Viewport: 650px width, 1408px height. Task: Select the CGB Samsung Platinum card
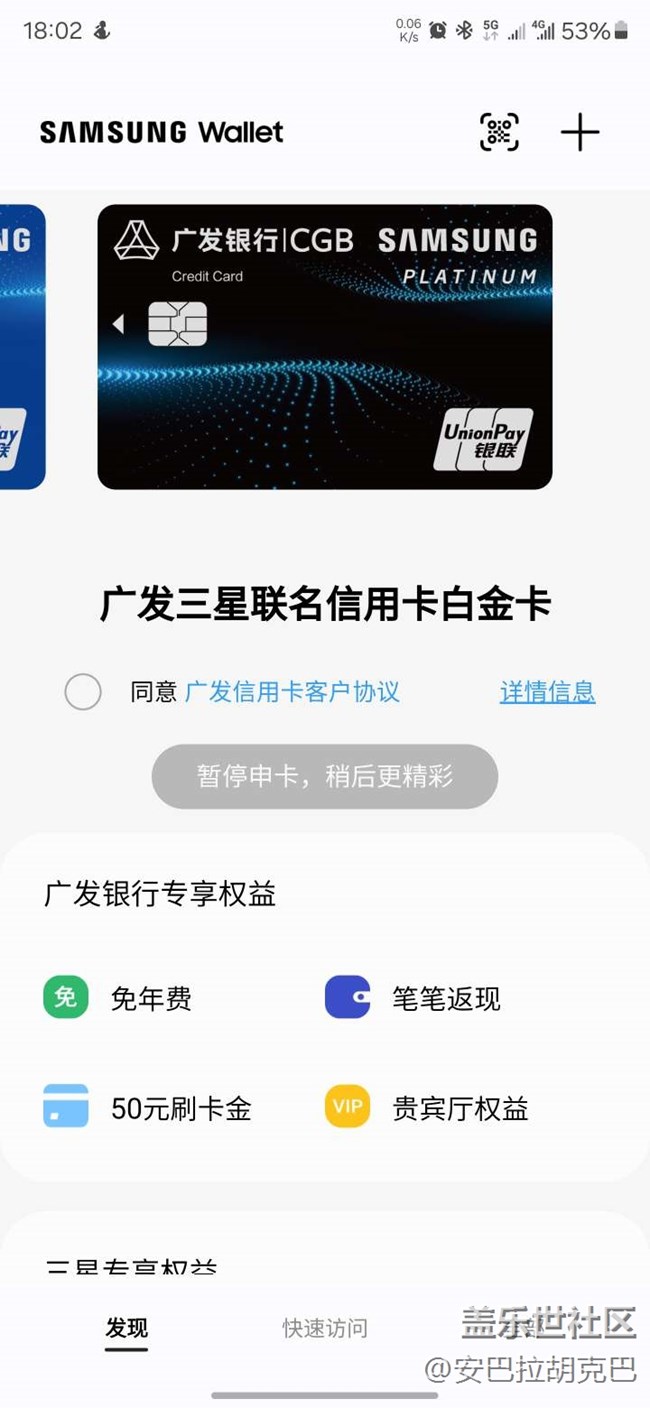click(x=325, y=347)
